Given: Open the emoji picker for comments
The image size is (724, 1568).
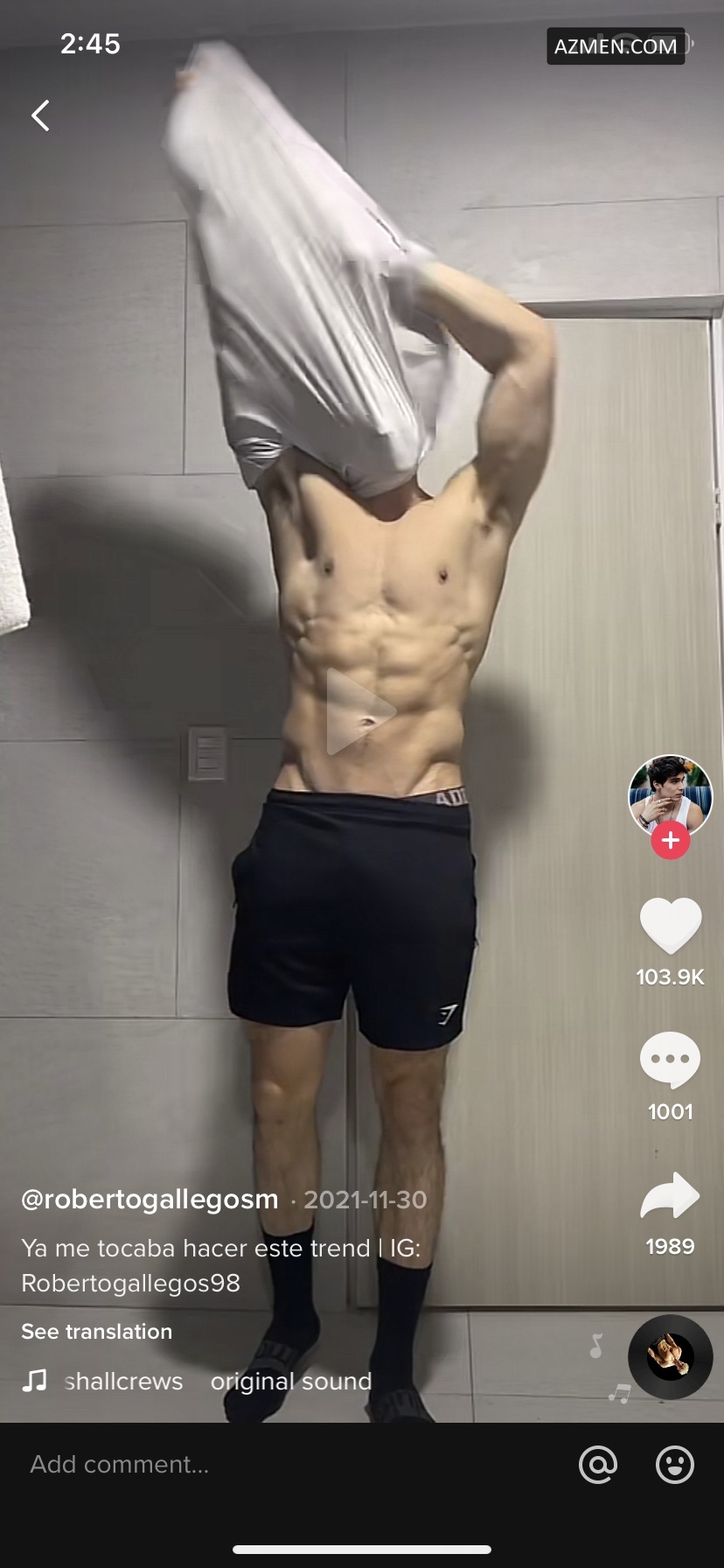Looking at the screenshot, I should (x=675, y=1464).
